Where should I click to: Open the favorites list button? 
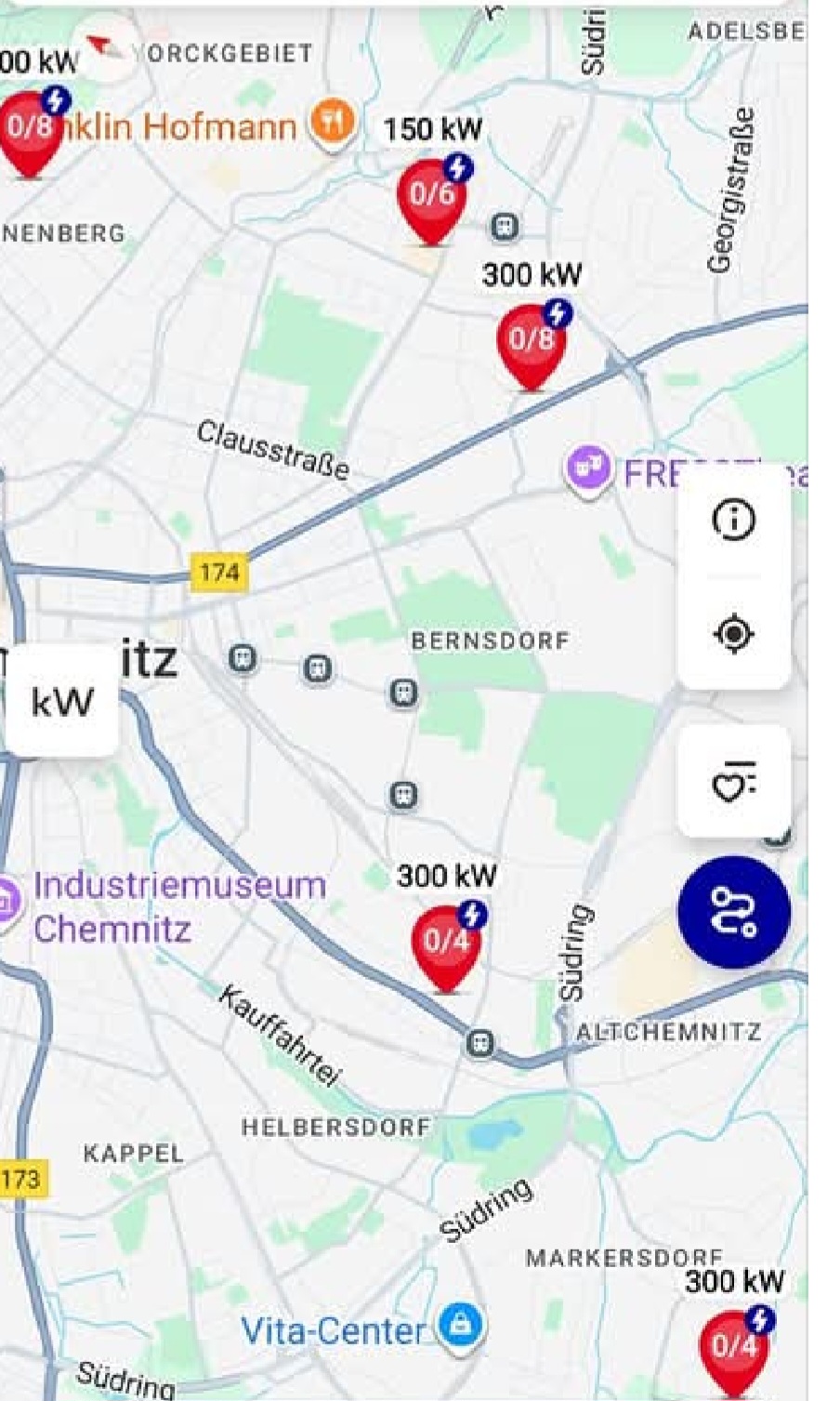click(x=733, y=782)
